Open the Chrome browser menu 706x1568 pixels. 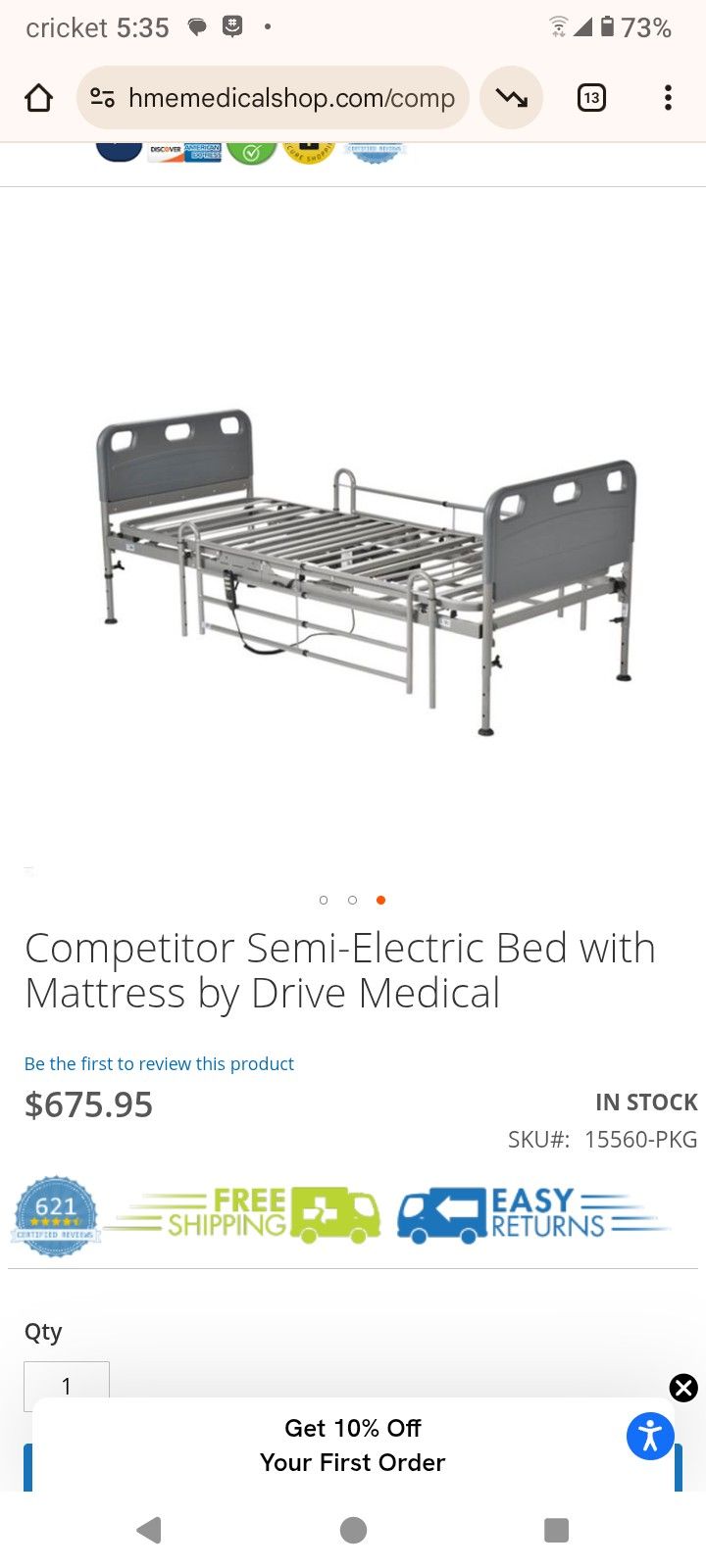point(668,97)
